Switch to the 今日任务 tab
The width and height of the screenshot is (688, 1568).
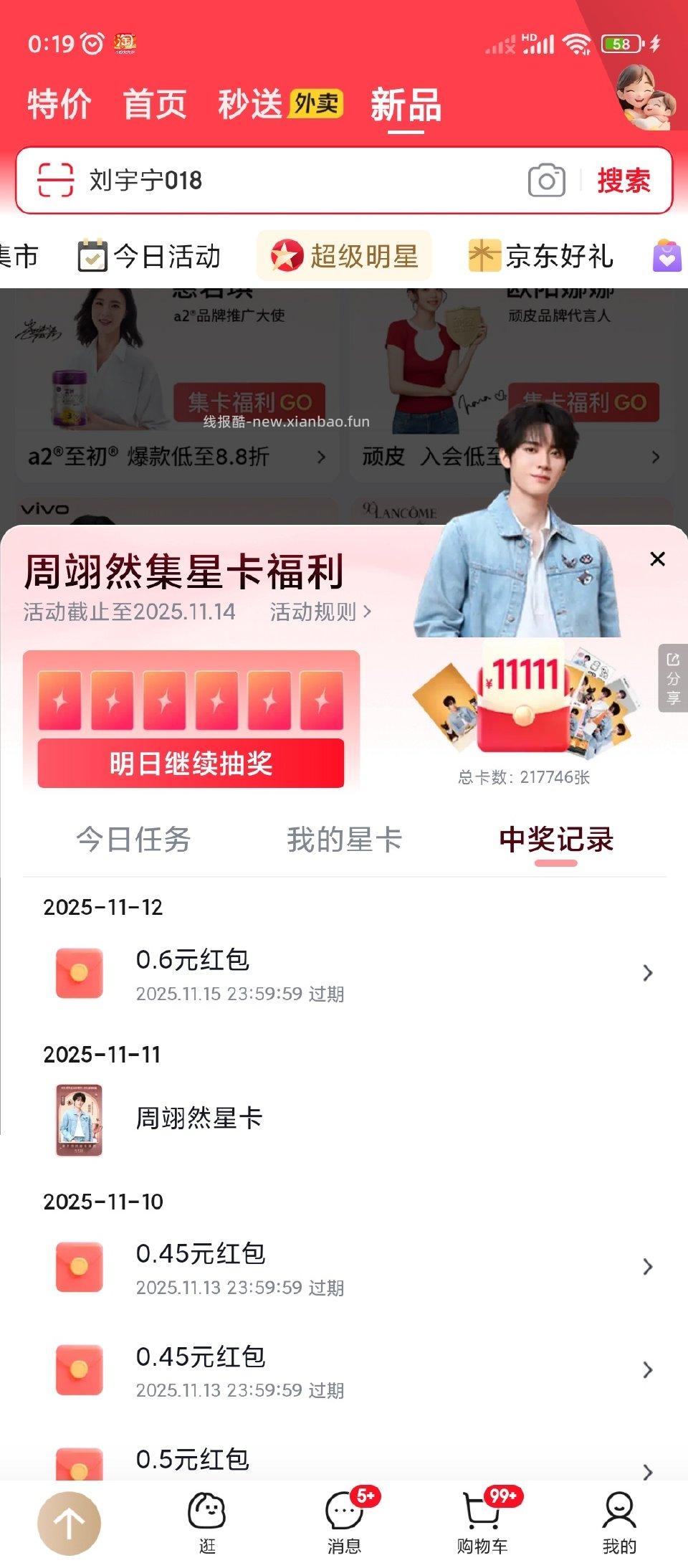(x=135, y=841)
